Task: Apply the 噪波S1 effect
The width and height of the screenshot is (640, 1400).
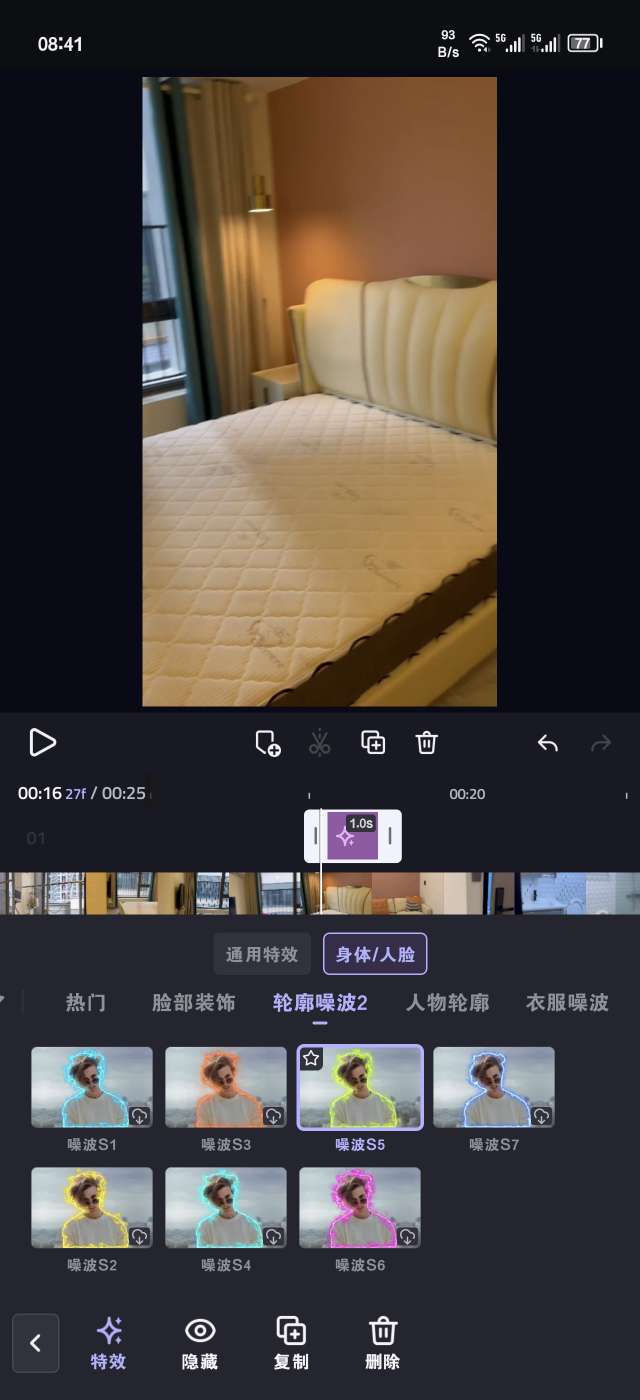Action: tap(92, 1087)
